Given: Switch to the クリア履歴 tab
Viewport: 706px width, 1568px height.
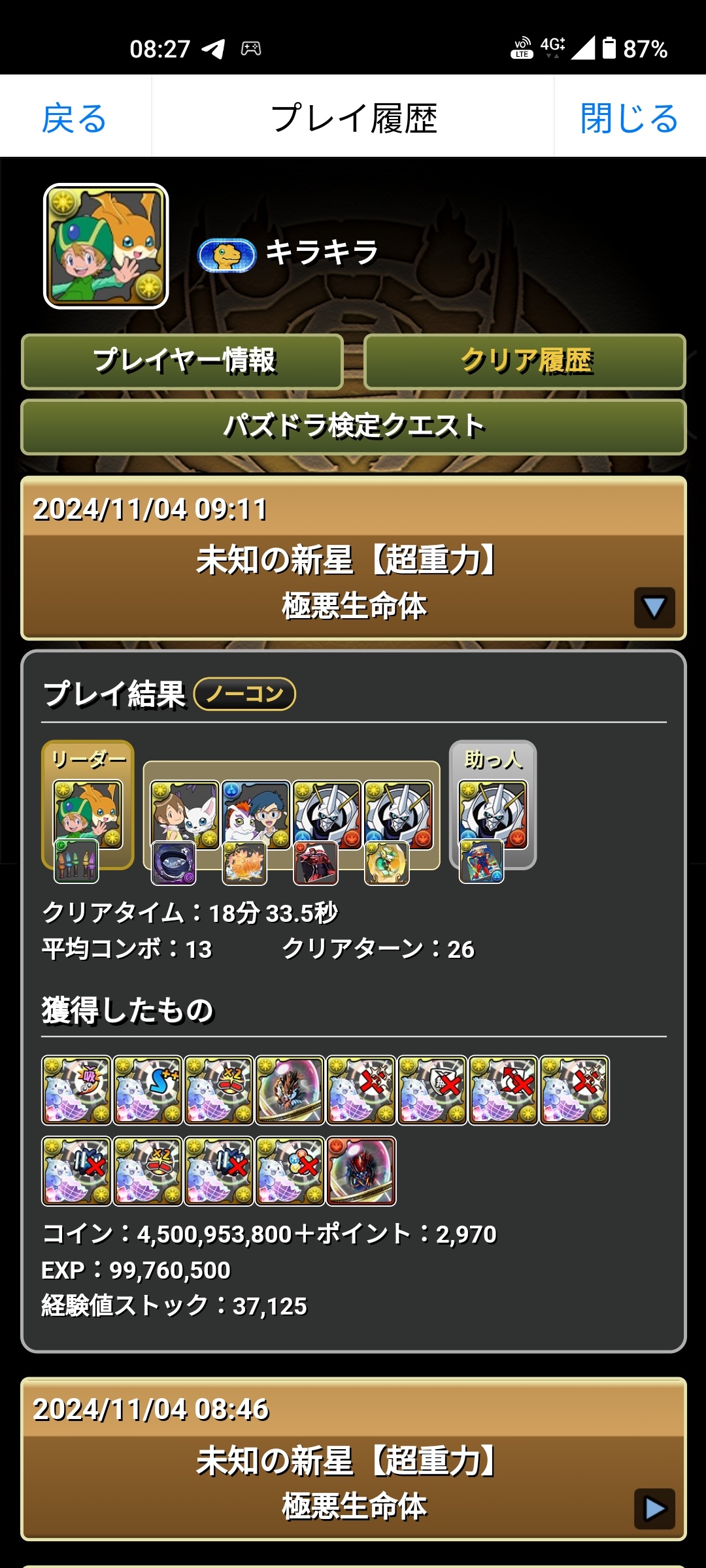Looking at the screenshot, I should pyautogui.click(x=525, y=361).
